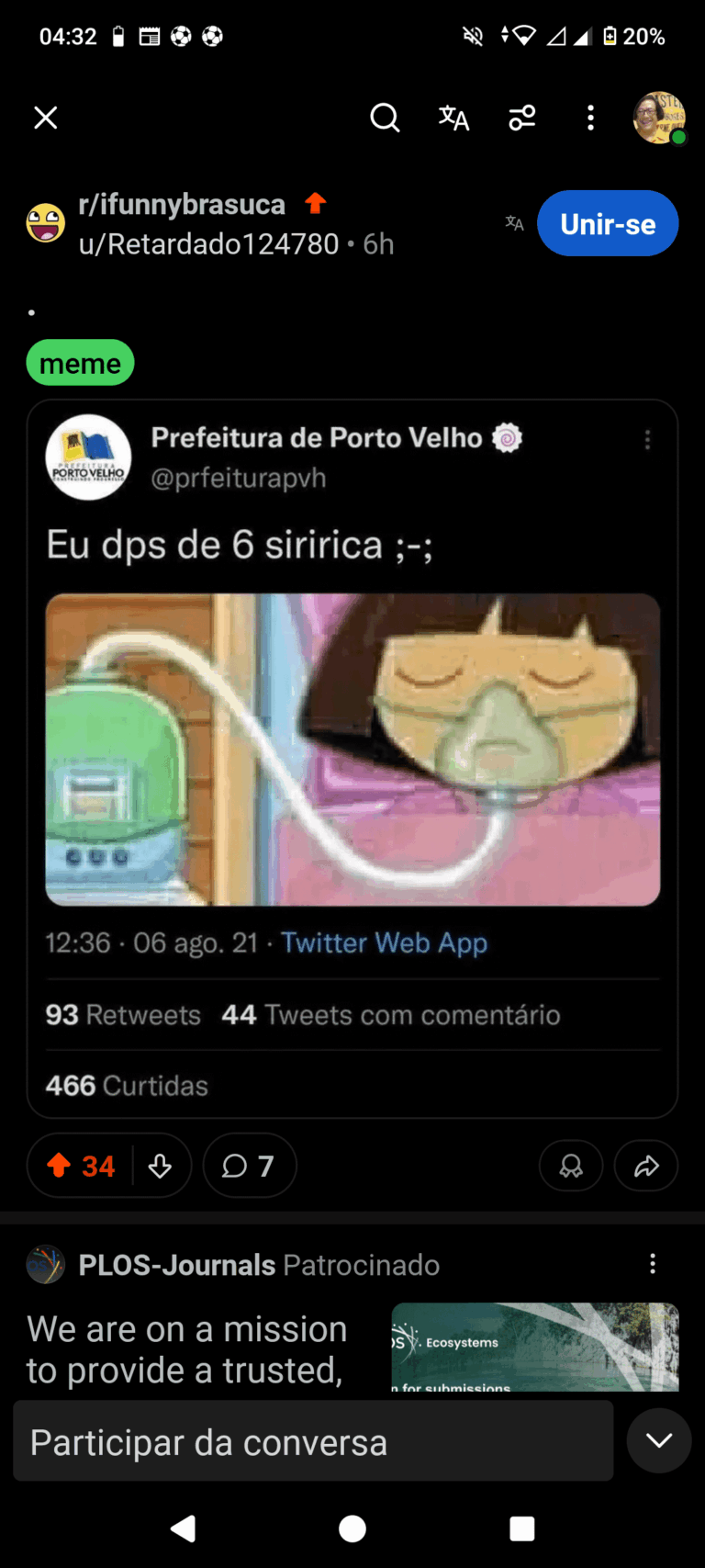Open the 7 comments
Image resolution: width=705 pixels, height=1568 pixels.
click(x=249, y=1166)
